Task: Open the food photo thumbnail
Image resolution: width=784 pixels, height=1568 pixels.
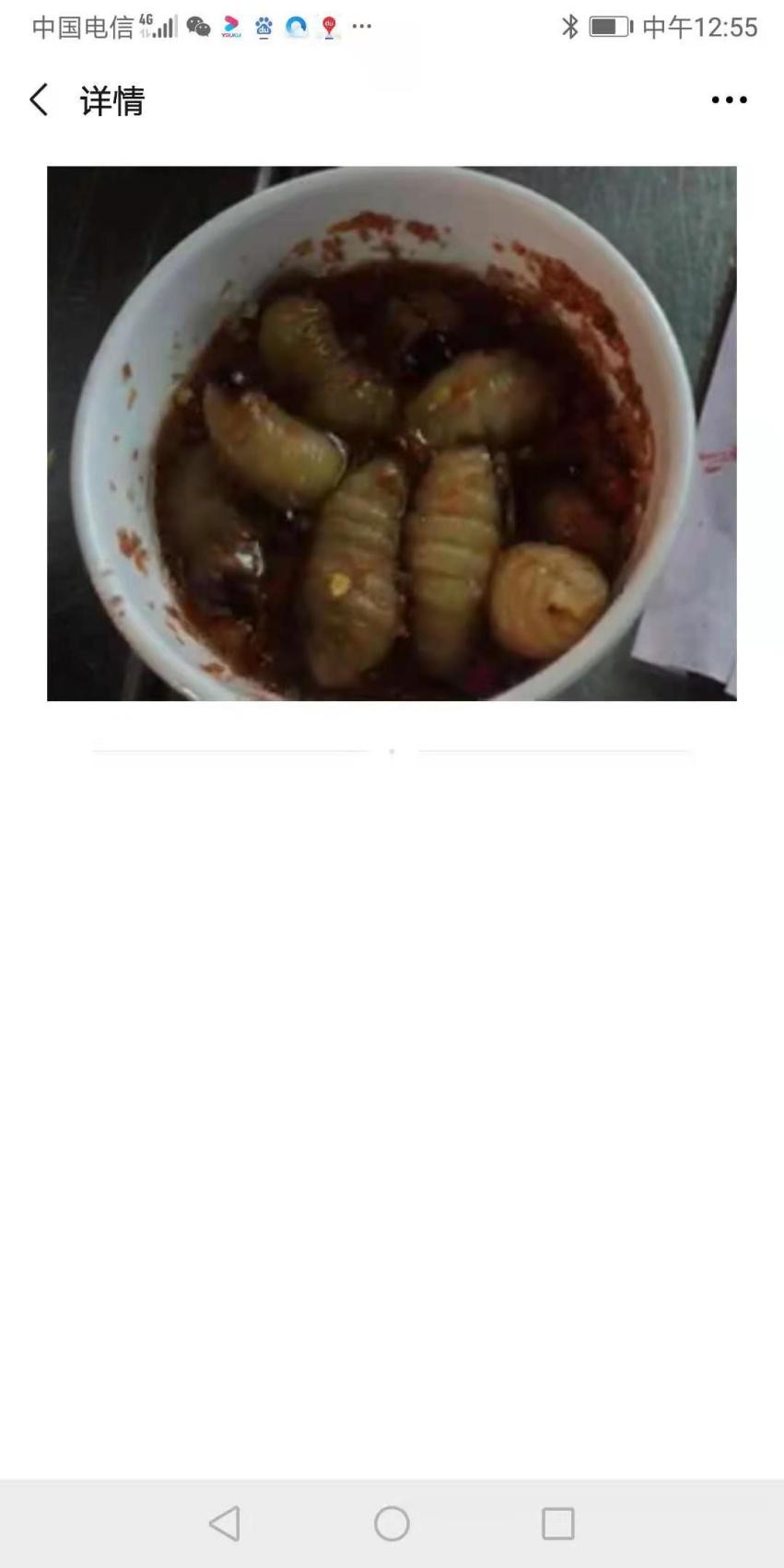Action: tap(391, 433)
